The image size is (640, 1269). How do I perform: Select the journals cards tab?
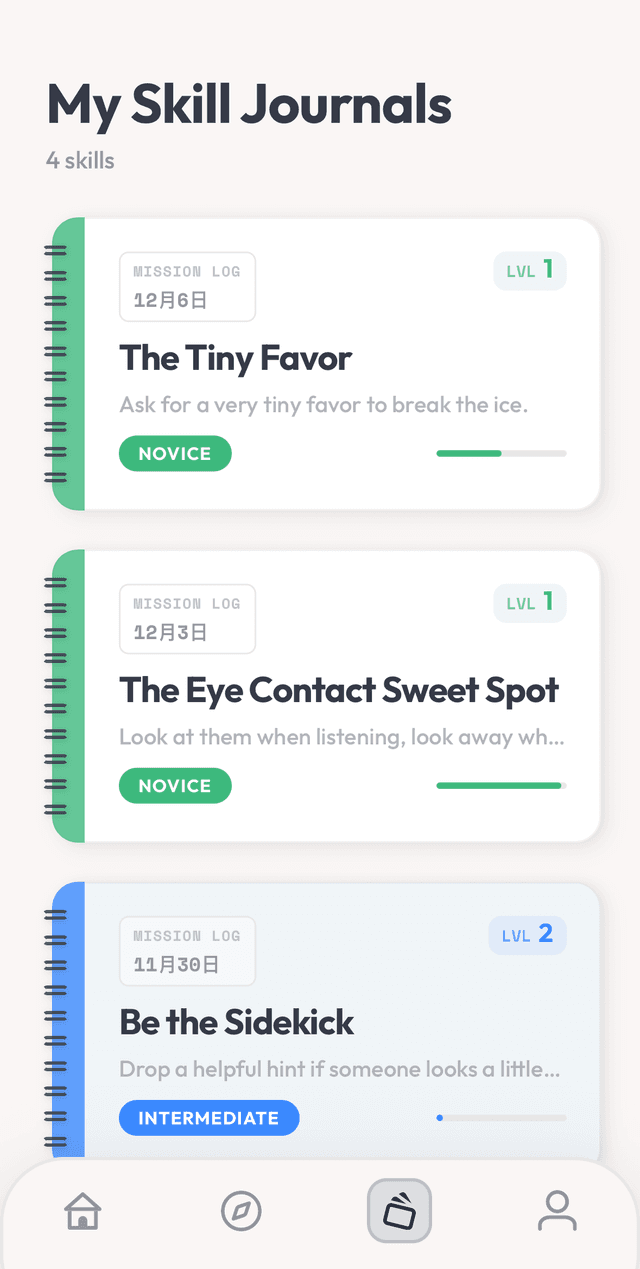pos(399,1211)
